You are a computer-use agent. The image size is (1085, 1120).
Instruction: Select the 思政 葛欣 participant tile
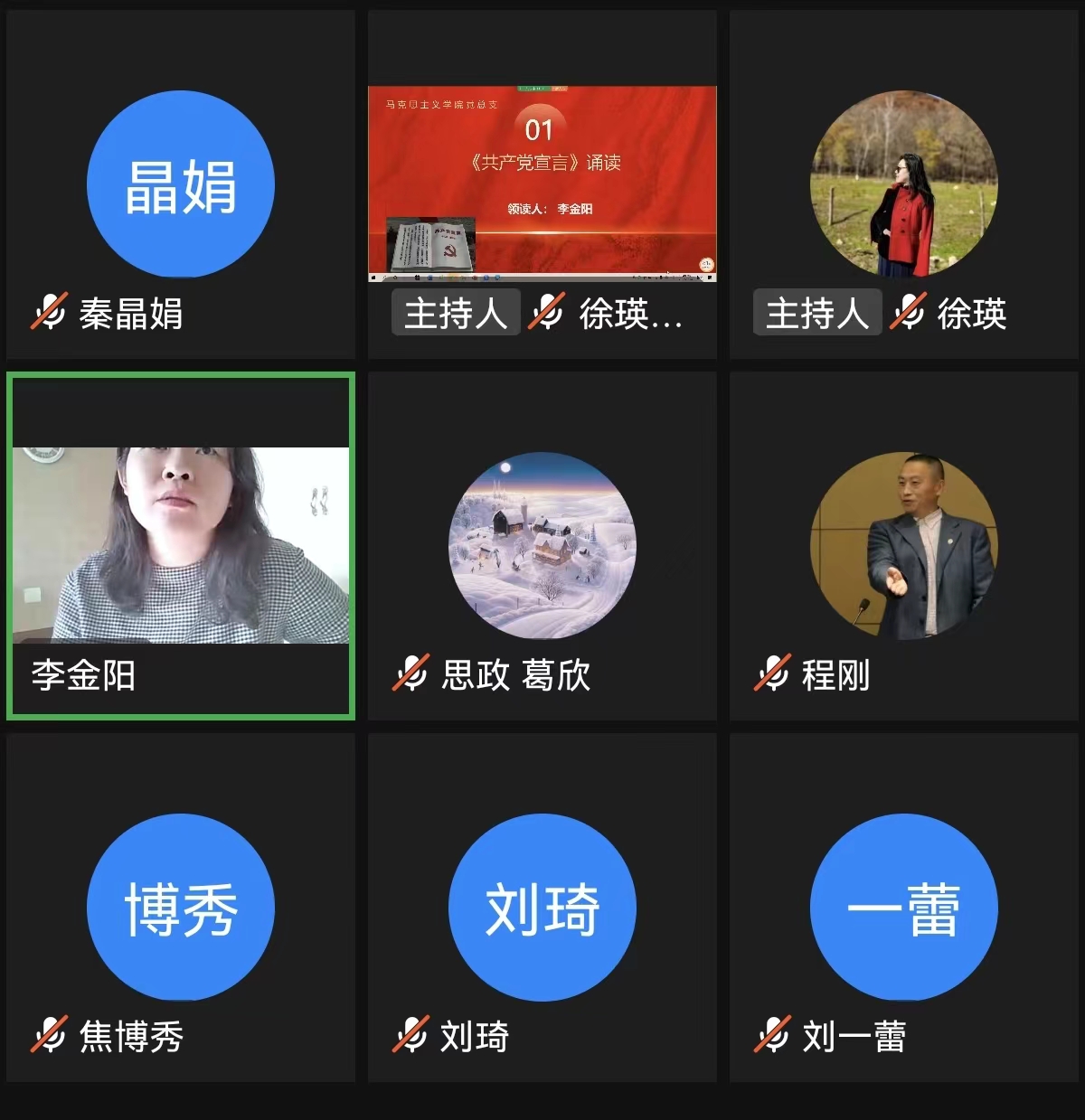pos(542,545)
